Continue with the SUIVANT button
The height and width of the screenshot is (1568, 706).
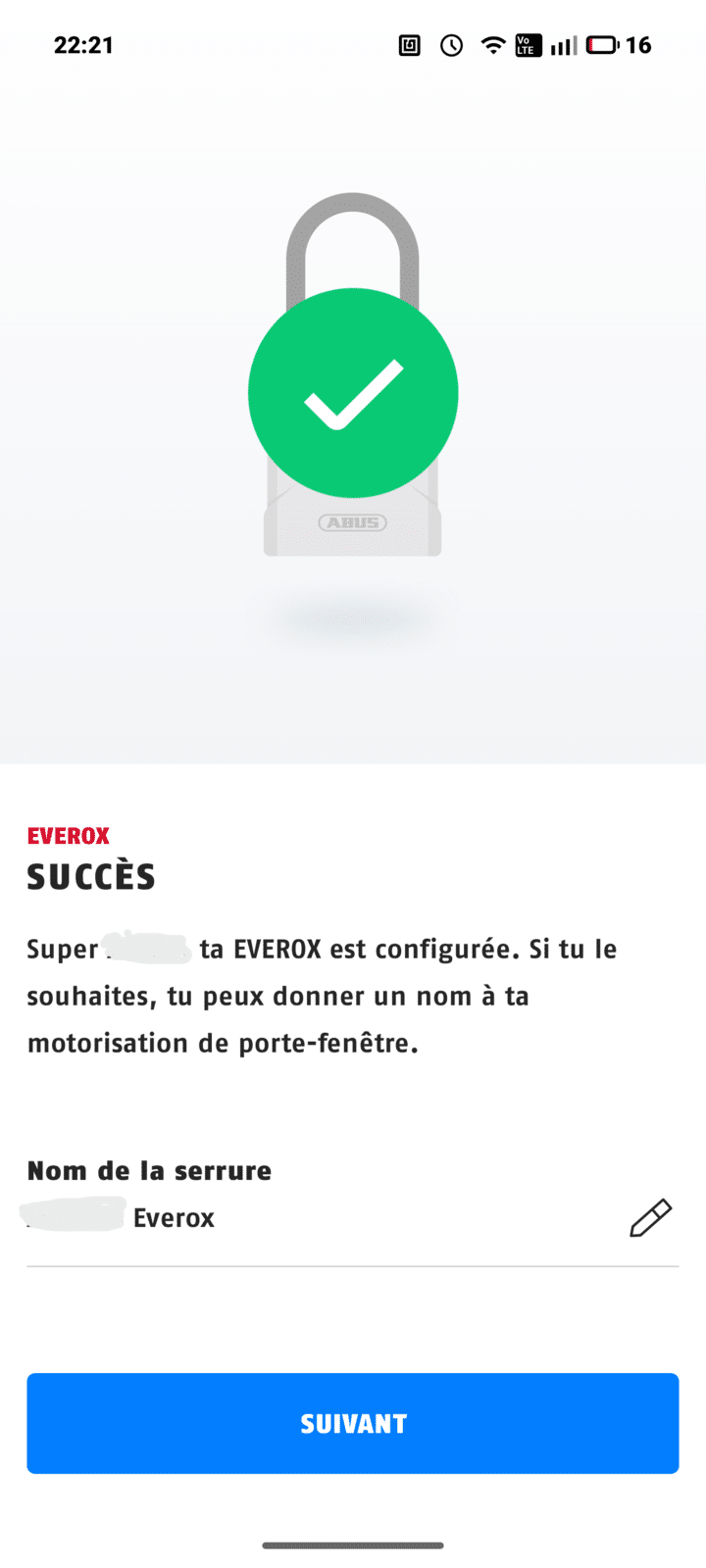(x=353, y=1423)
